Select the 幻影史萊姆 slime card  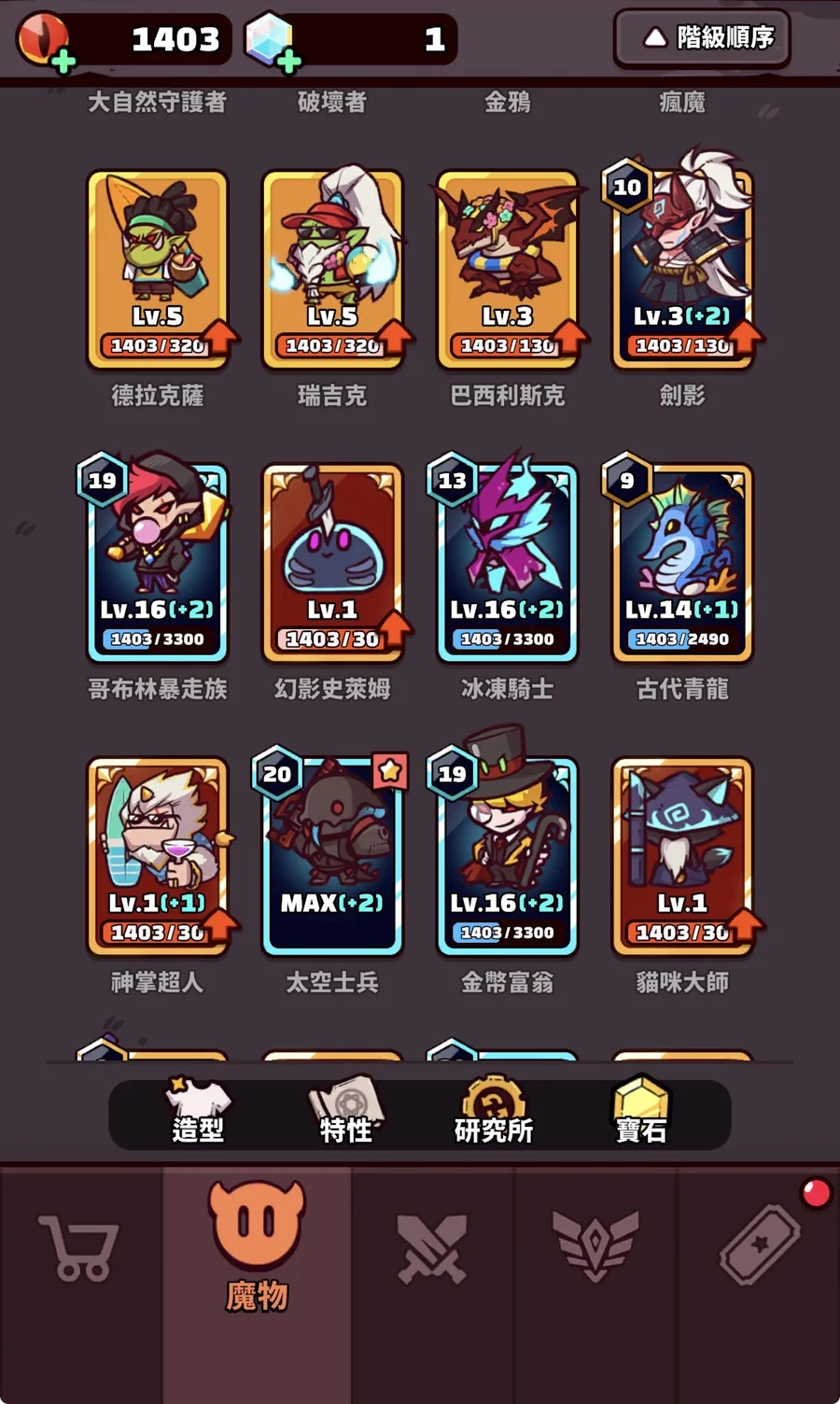click(332, 562)
